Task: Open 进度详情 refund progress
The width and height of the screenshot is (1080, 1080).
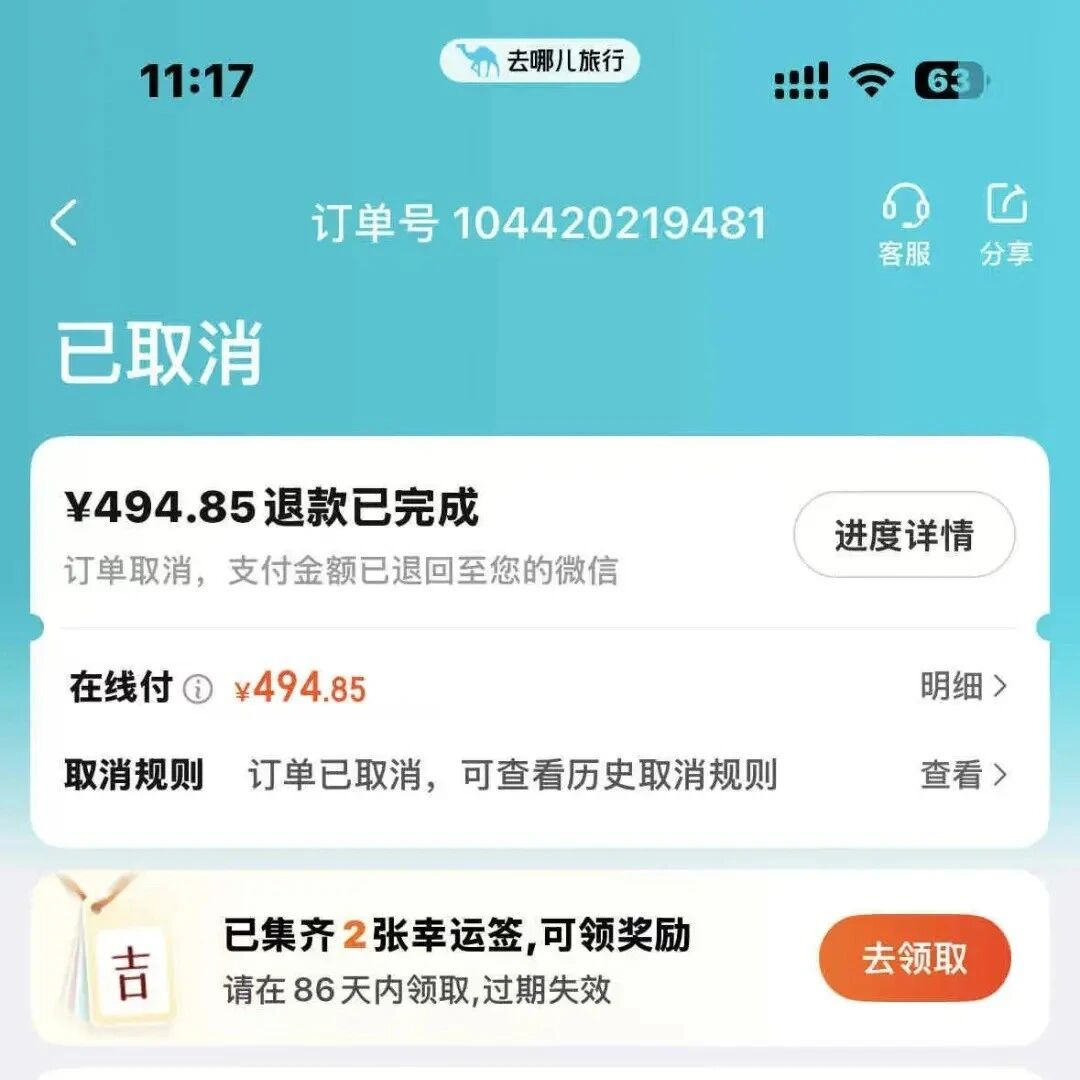Action: tap(904, 535)
